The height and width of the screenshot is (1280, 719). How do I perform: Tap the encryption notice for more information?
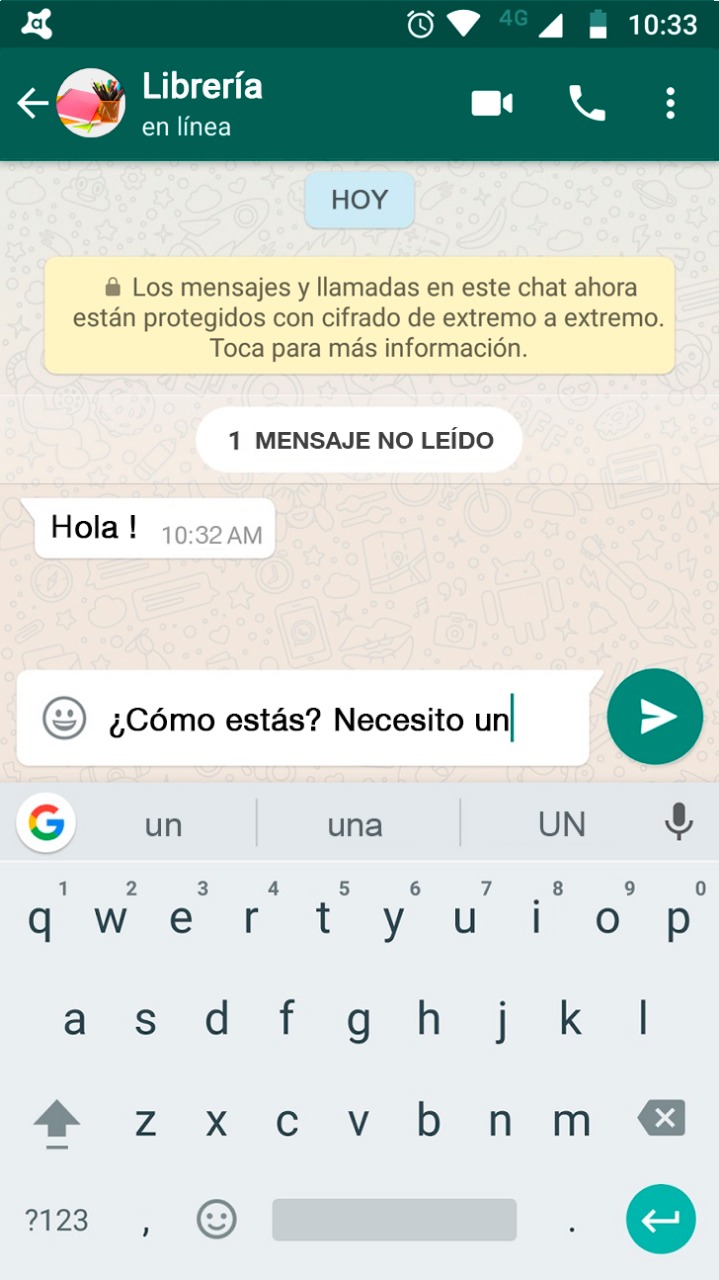359,316
